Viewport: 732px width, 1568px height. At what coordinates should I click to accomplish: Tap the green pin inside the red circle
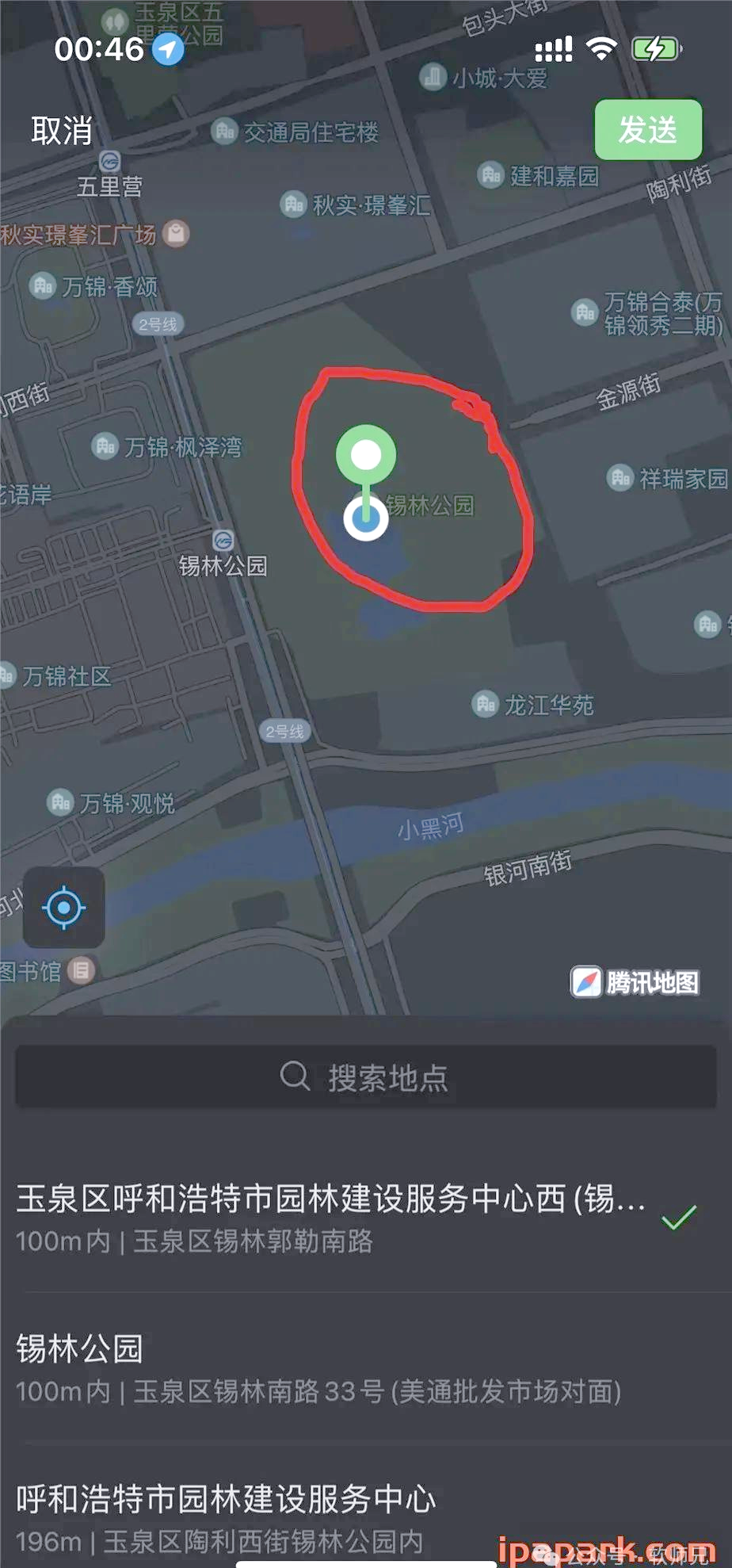pos(365,453)
